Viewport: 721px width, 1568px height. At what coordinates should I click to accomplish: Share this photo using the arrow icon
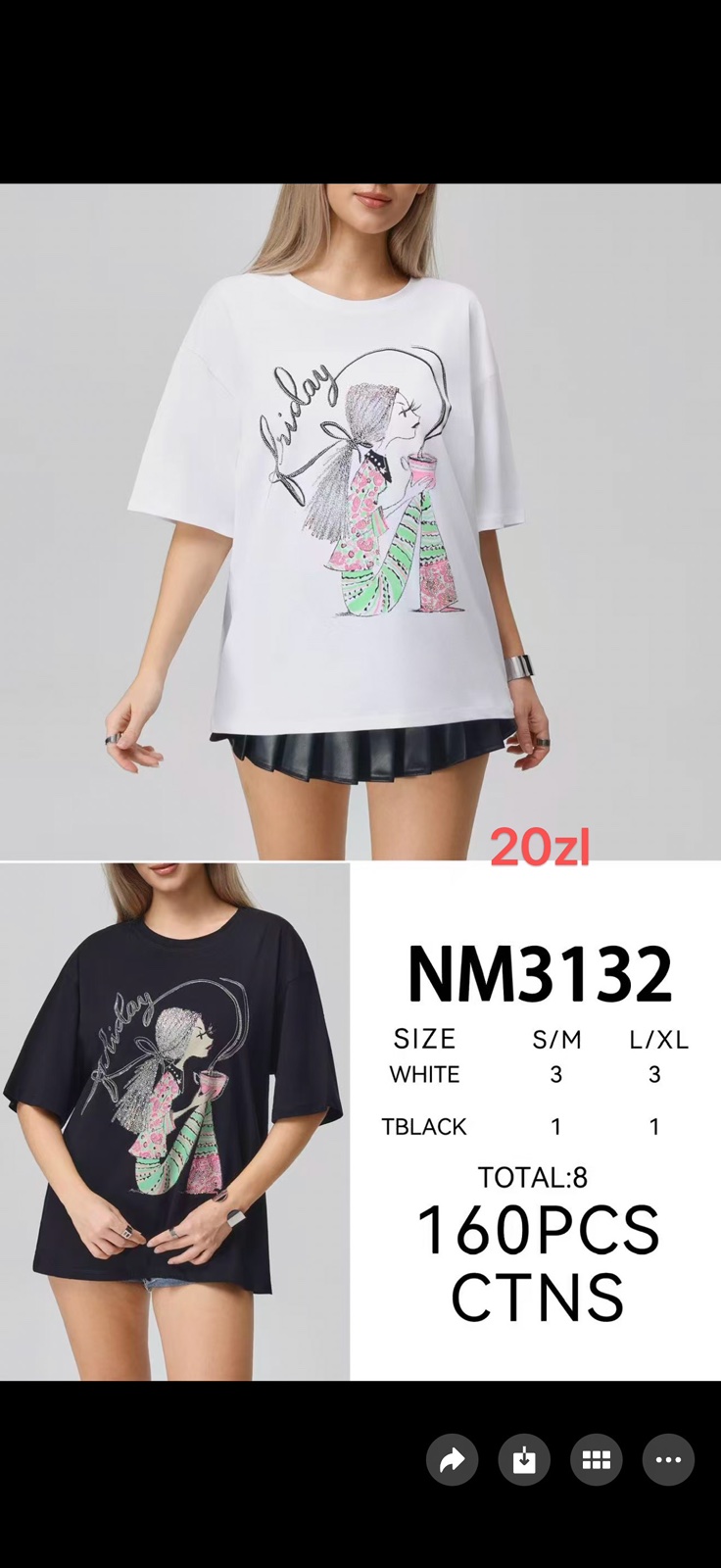click(452, 1461)
